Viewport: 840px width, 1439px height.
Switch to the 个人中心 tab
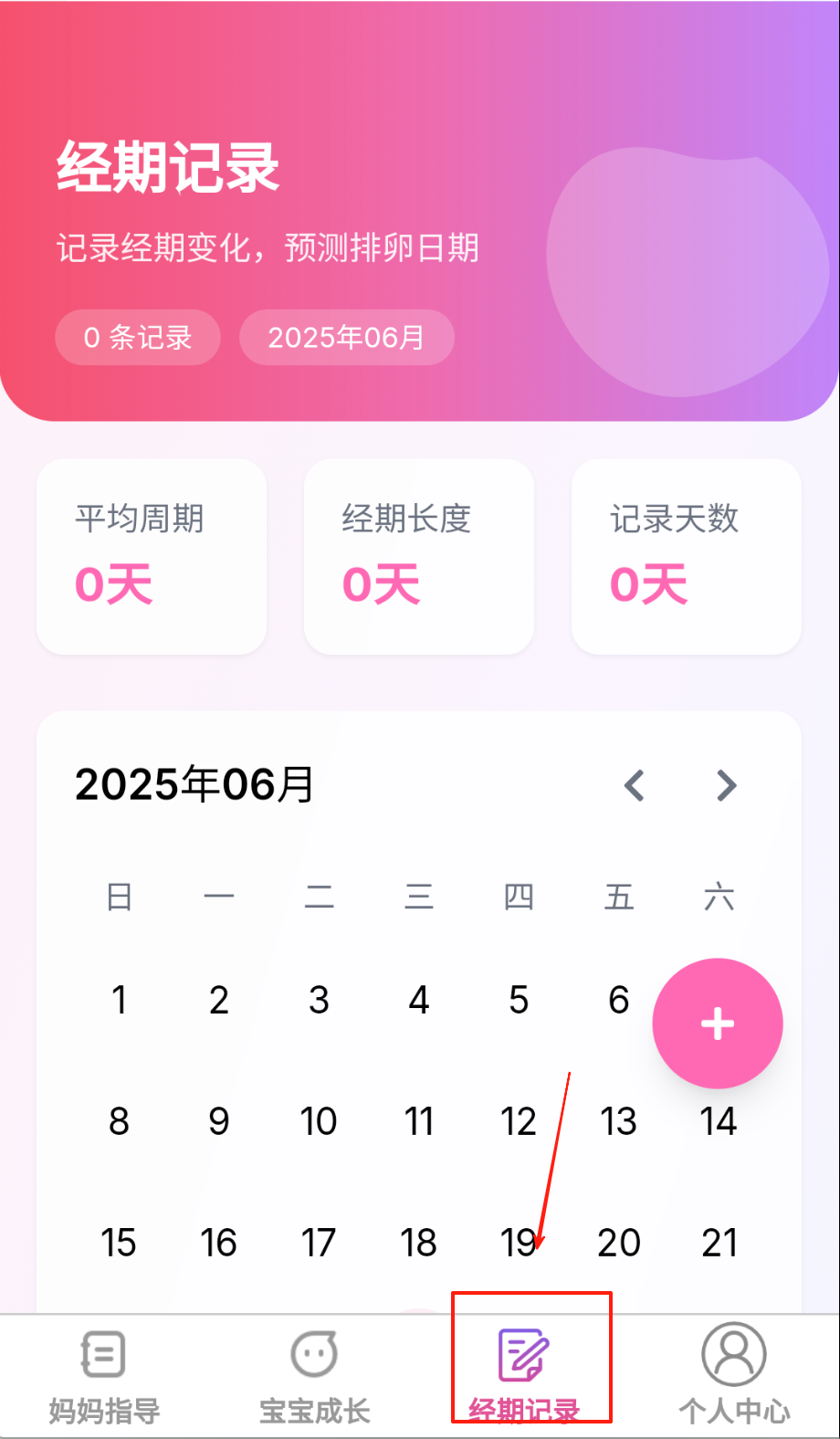click(x=734, y=1375)
